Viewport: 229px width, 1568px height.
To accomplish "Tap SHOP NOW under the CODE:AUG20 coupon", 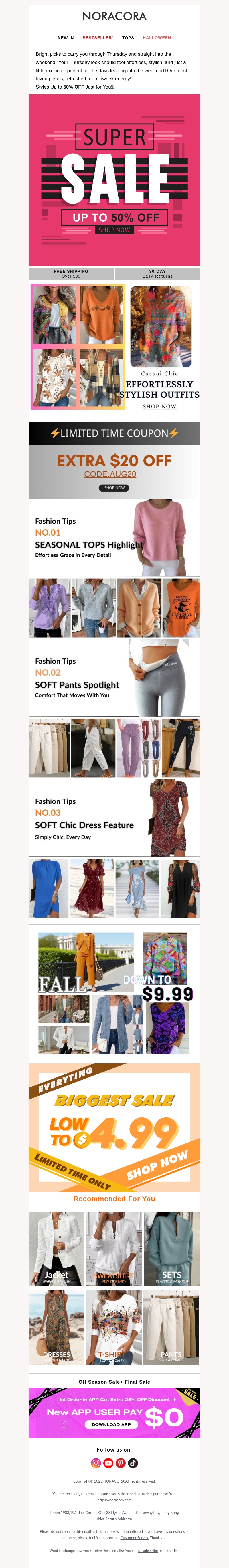I will 114,487.
